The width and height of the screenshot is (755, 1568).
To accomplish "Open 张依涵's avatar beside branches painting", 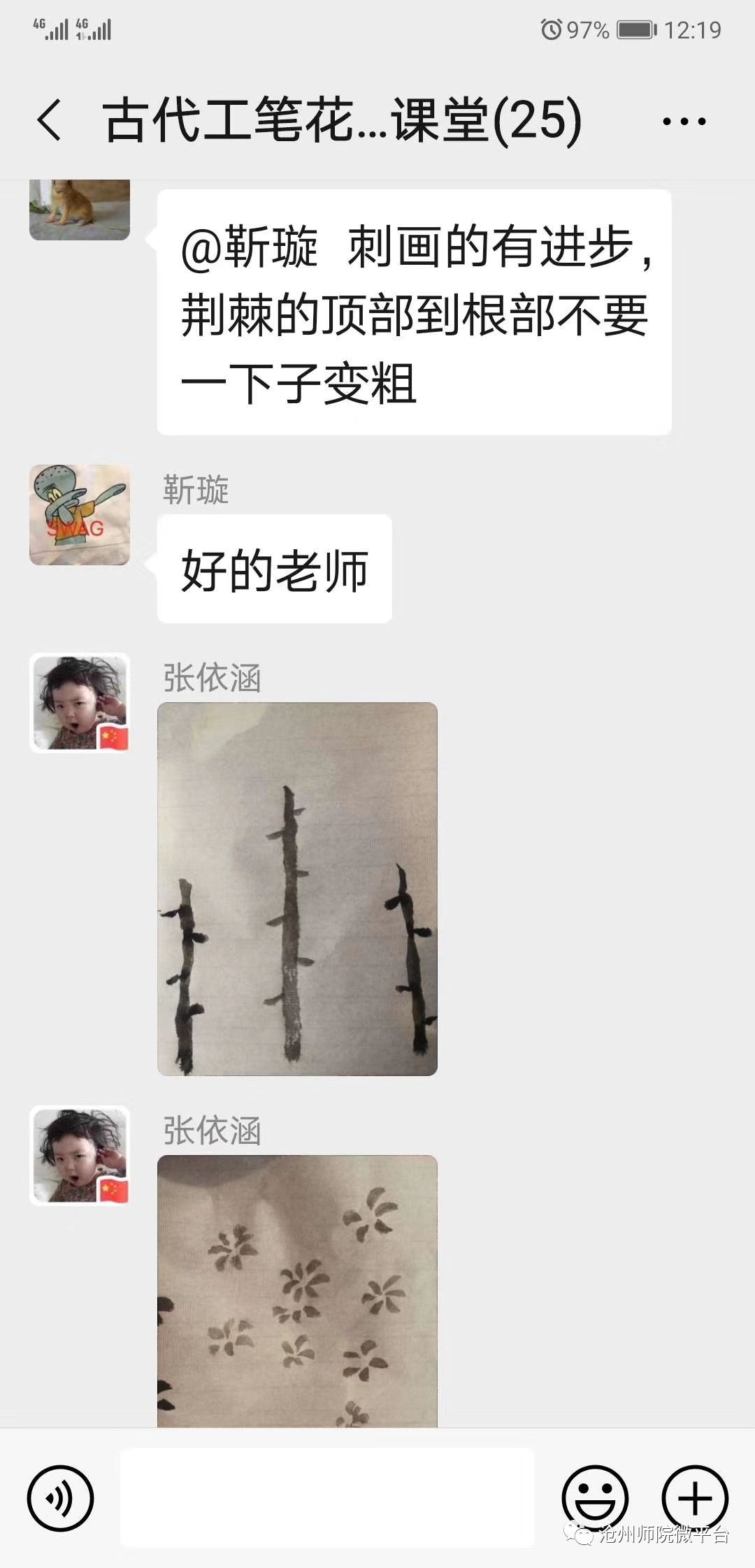I will click(x=80, y=703).
